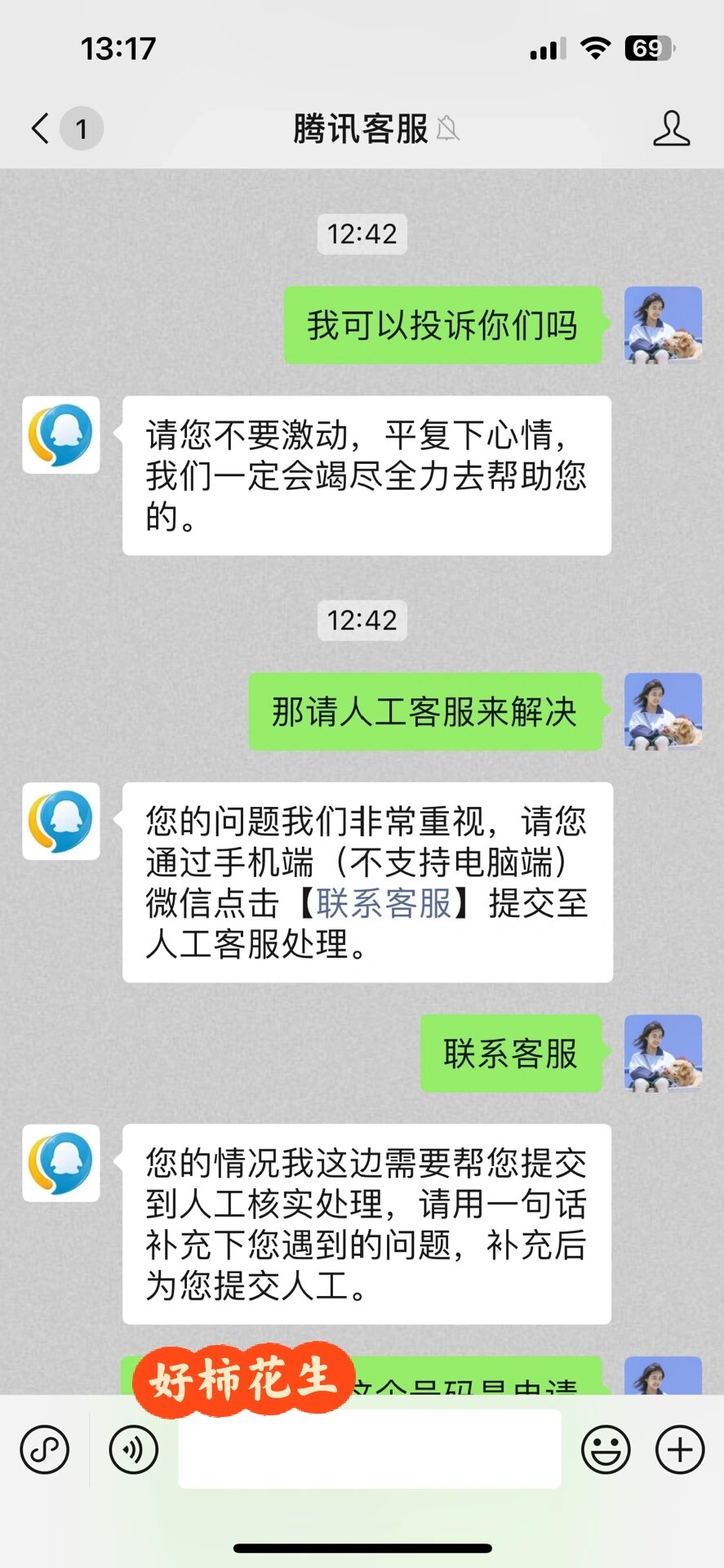Open the unread count badge showing 1
The width and height of the screenshot is (724, 1568).
coord(82,129)
